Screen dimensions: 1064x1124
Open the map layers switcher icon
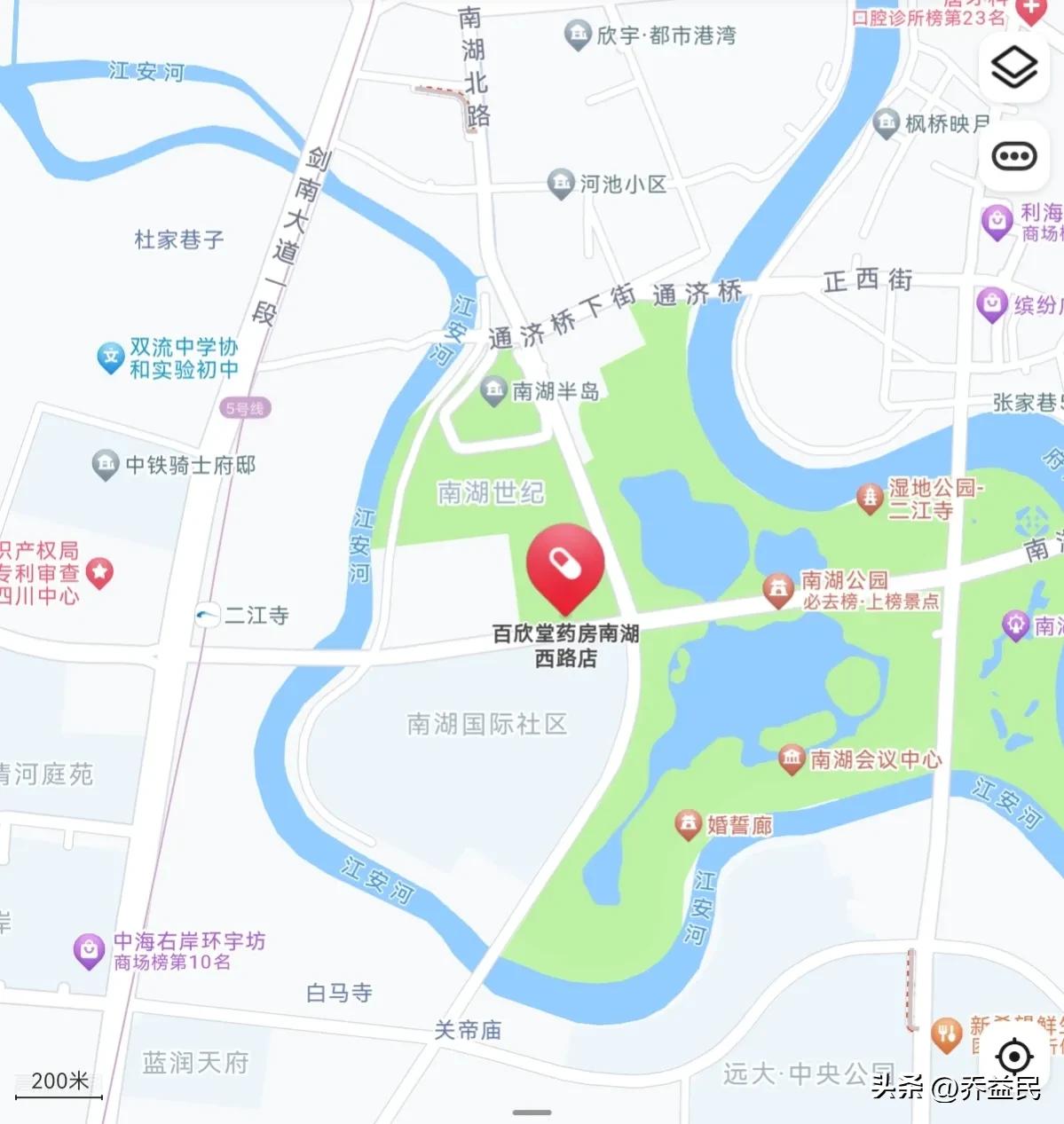(1014, 66)
